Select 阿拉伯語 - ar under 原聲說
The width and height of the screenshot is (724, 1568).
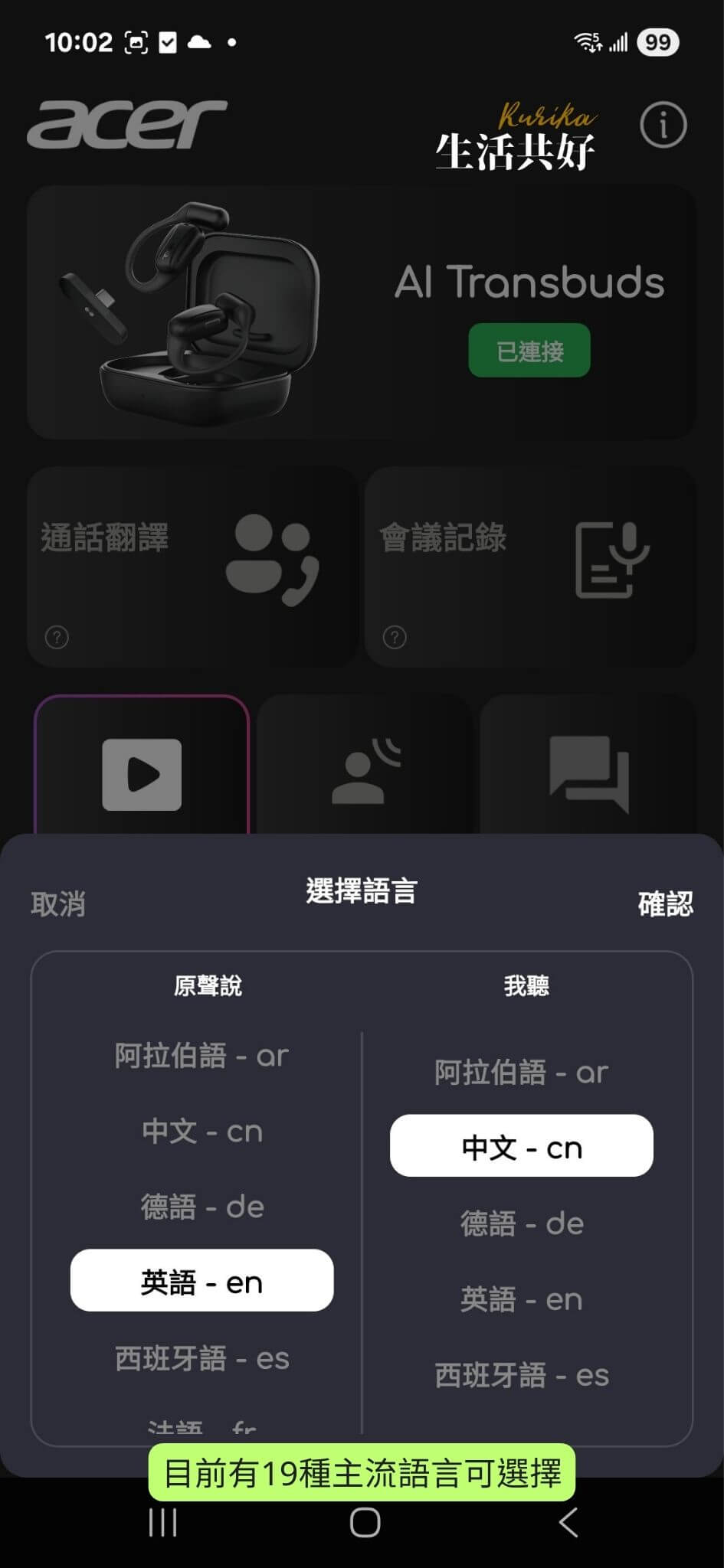click(x=201, y=1056)
